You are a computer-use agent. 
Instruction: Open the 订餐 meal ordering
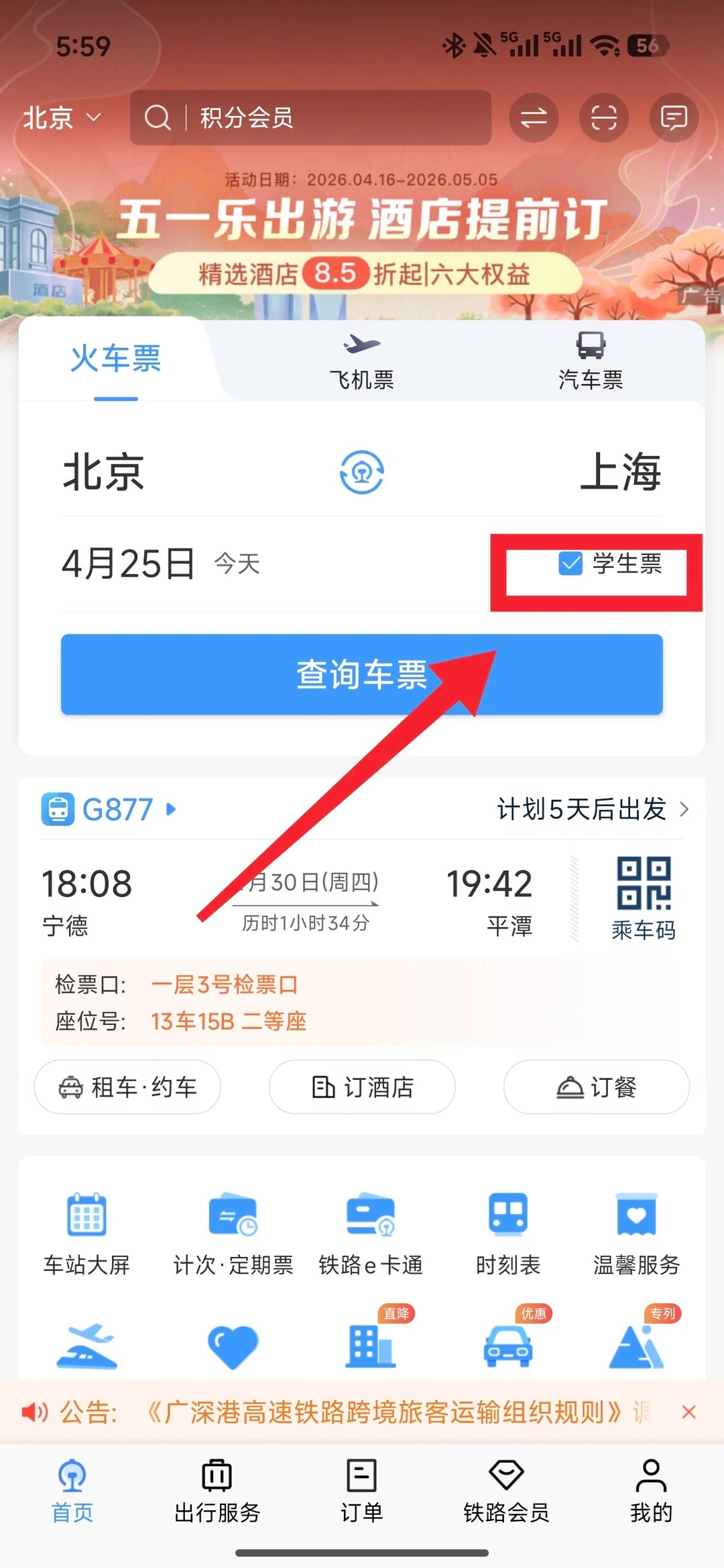(596, 1087)
